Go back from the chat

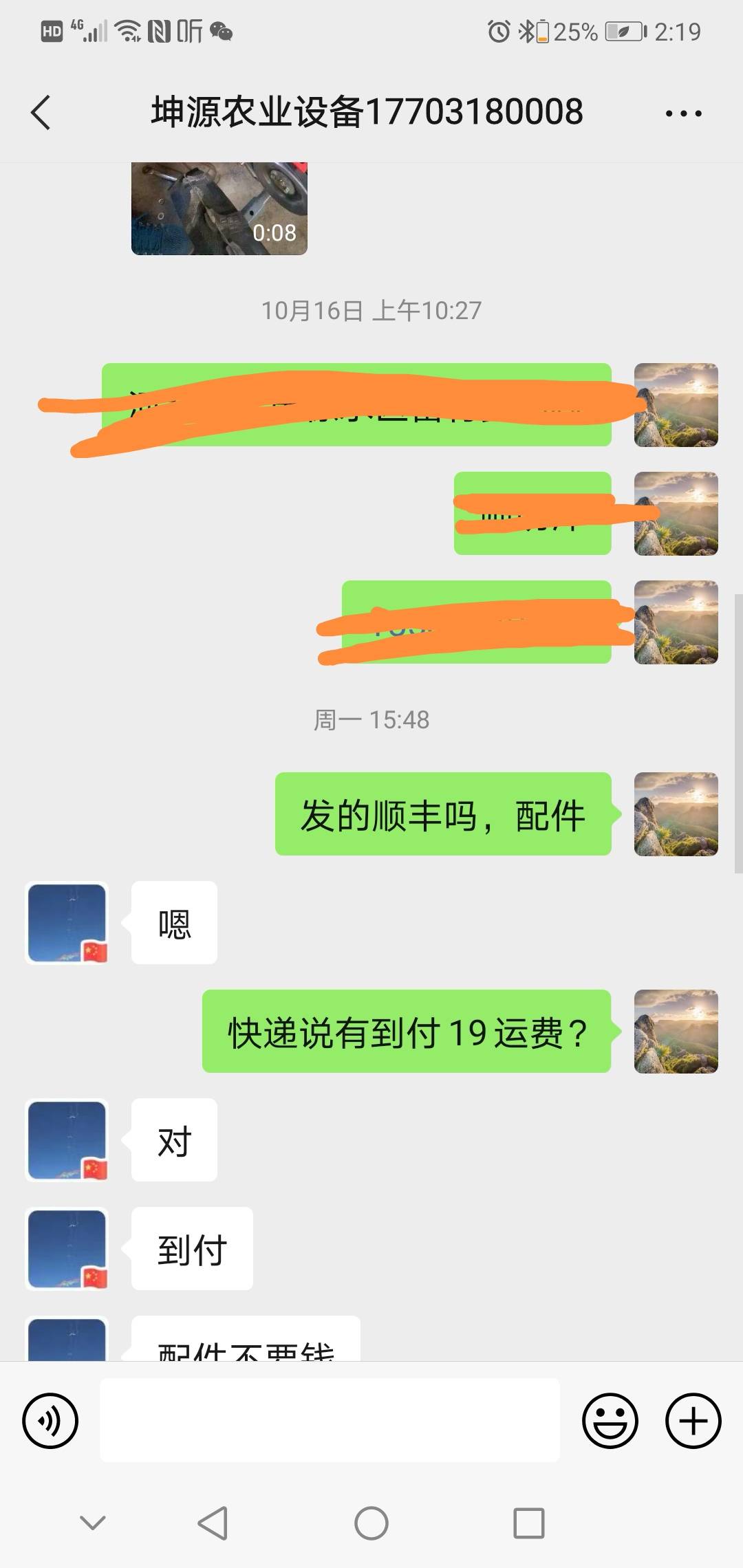pyautogui.click(x=41, y=112)
